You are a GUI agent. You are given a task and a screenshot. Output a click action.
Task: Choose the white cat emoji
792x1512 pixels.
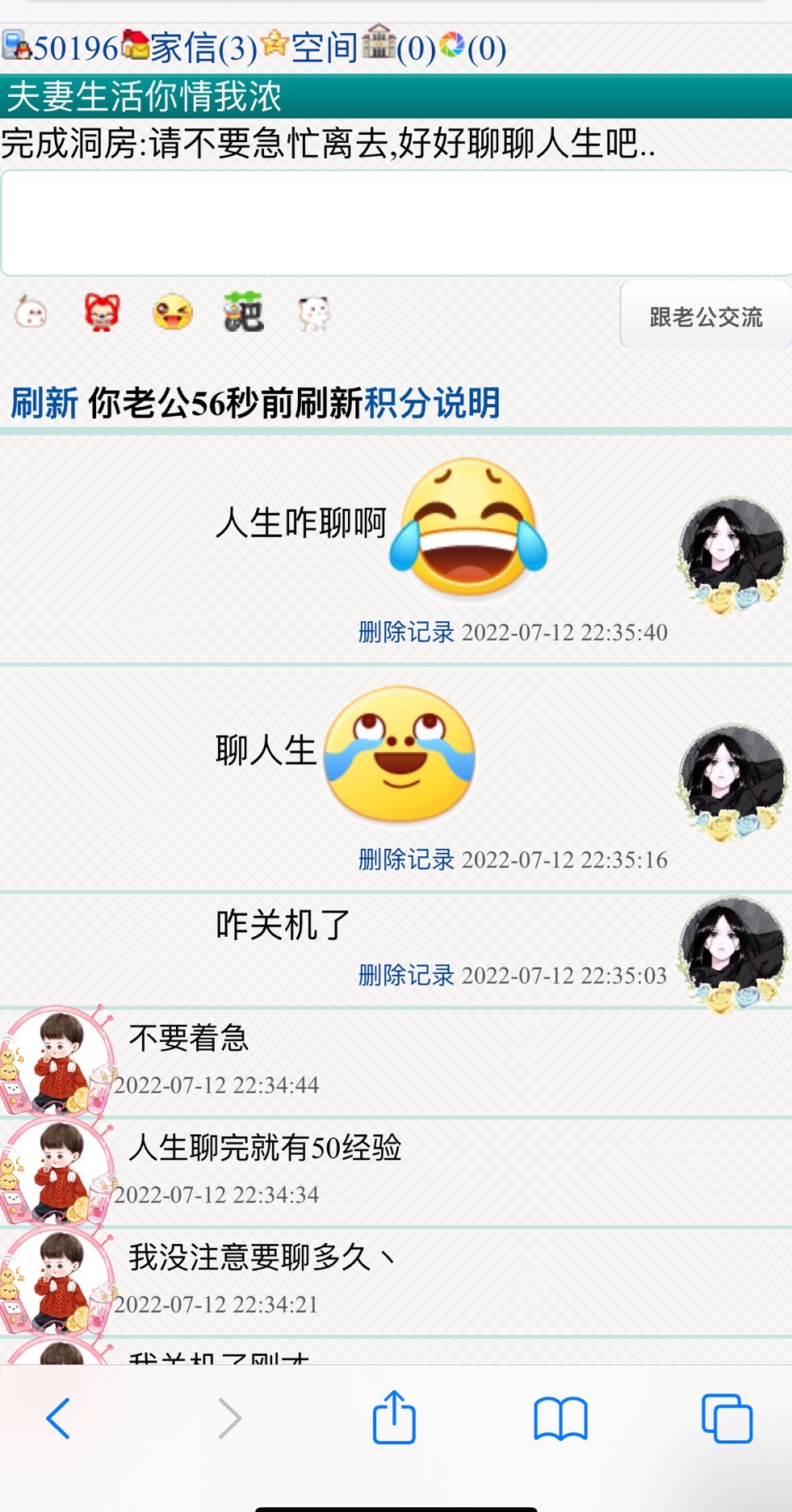(315, 315)
